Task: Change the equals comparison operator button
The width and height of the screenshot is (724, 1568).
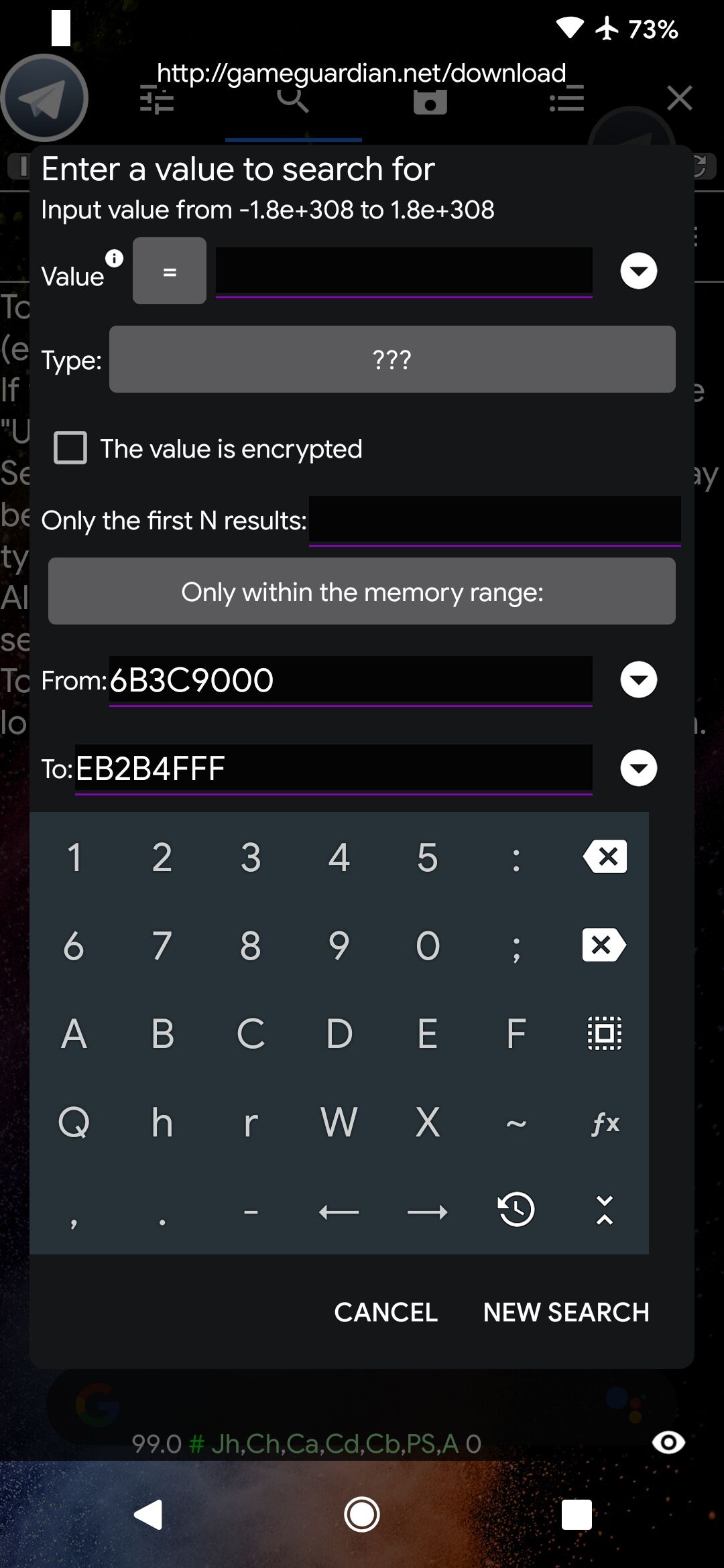Action: point(170,271)
